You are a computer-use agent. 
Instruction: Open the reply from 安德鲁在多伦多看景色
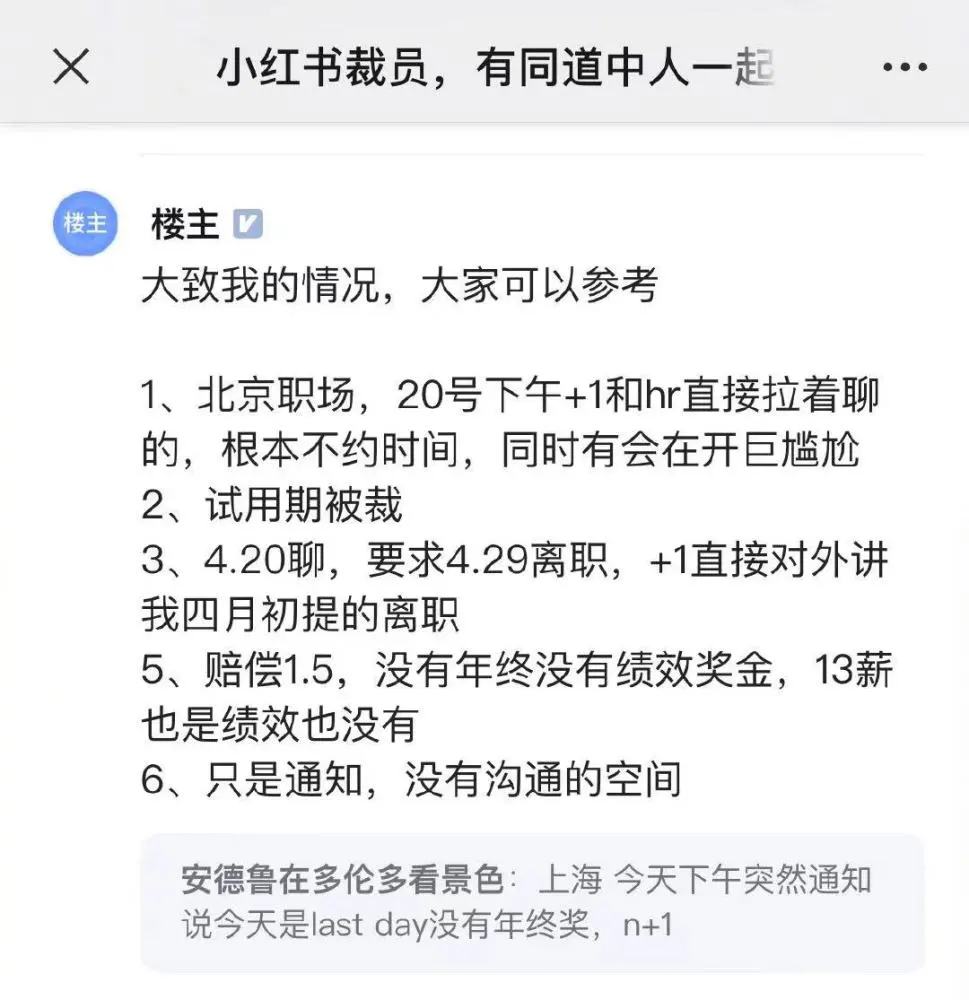coord(531,901)
